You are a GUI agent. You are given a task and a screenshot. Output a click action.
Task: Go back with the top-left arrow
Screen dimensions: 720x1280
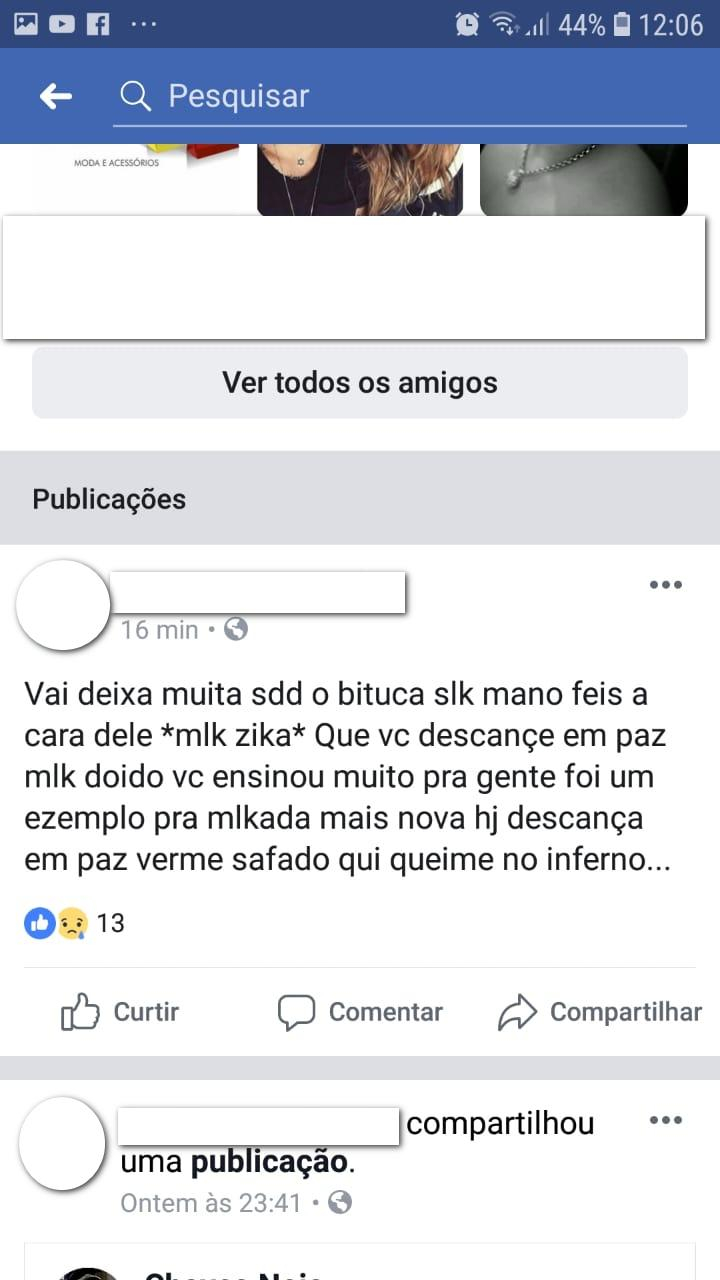pyautogui.click(x=55, y=96)
